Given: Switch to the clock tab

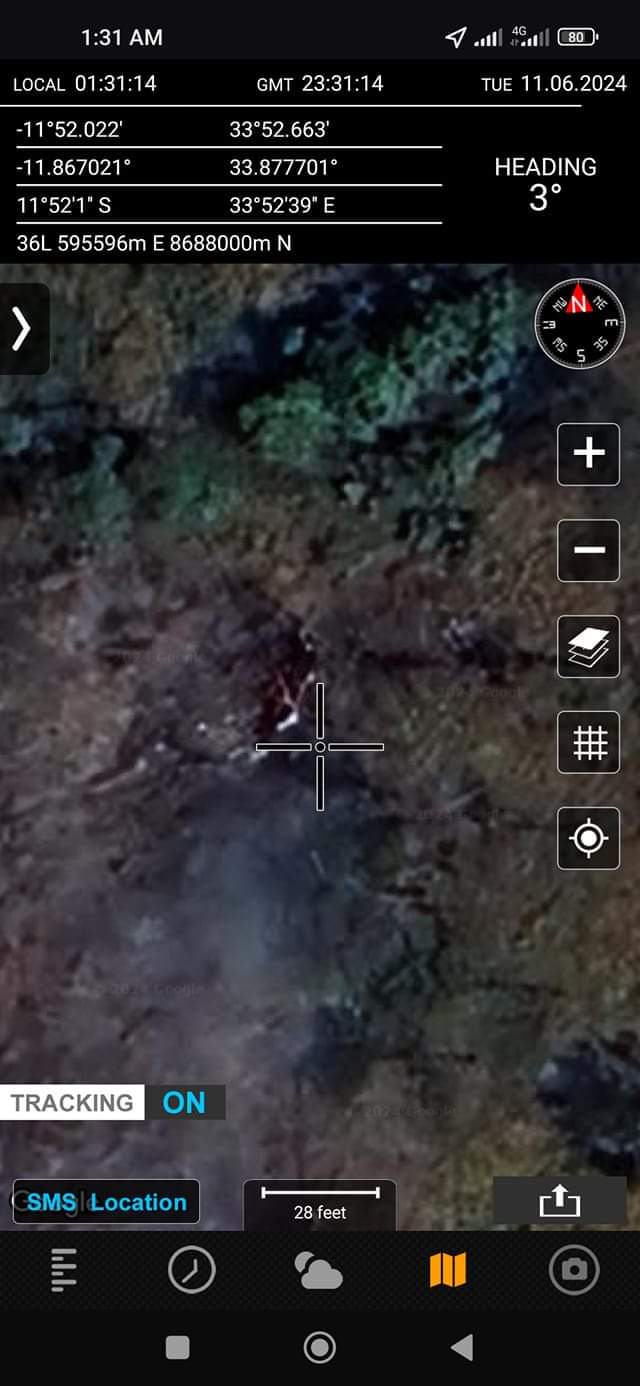Looking at the screenshot, I should click(191, 1270).
